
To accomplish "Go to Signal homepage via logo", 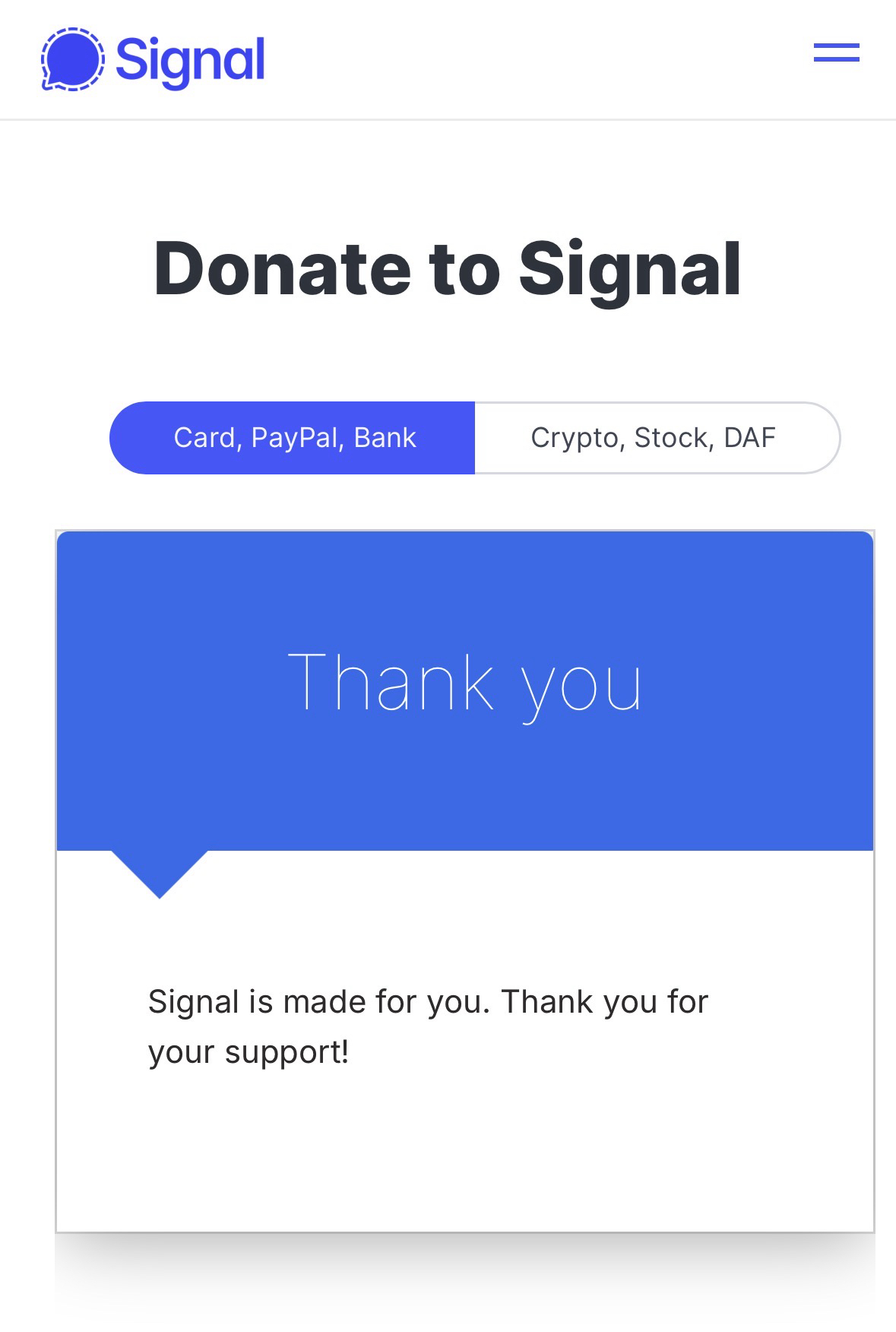I will 153,59.
